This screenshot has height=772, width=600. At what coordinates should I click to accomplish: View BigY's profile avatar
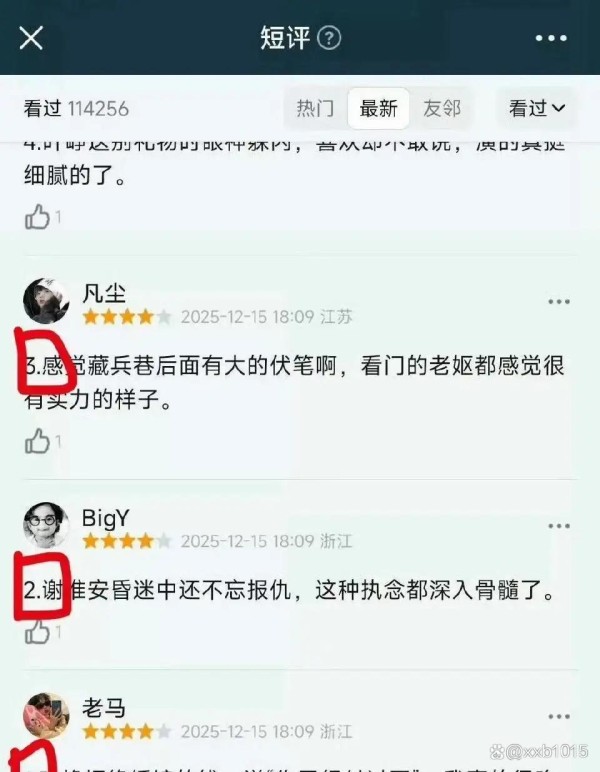click(46, 526)
